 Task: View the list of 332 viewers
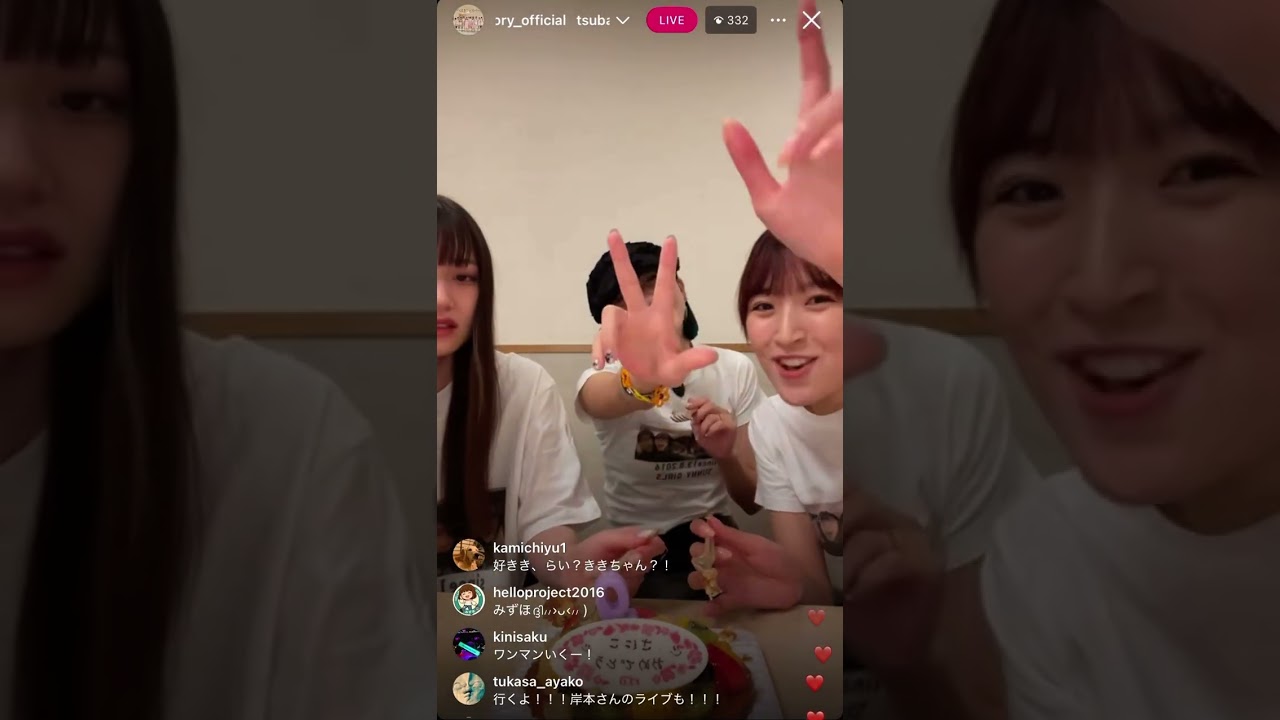tap(731, 20)
